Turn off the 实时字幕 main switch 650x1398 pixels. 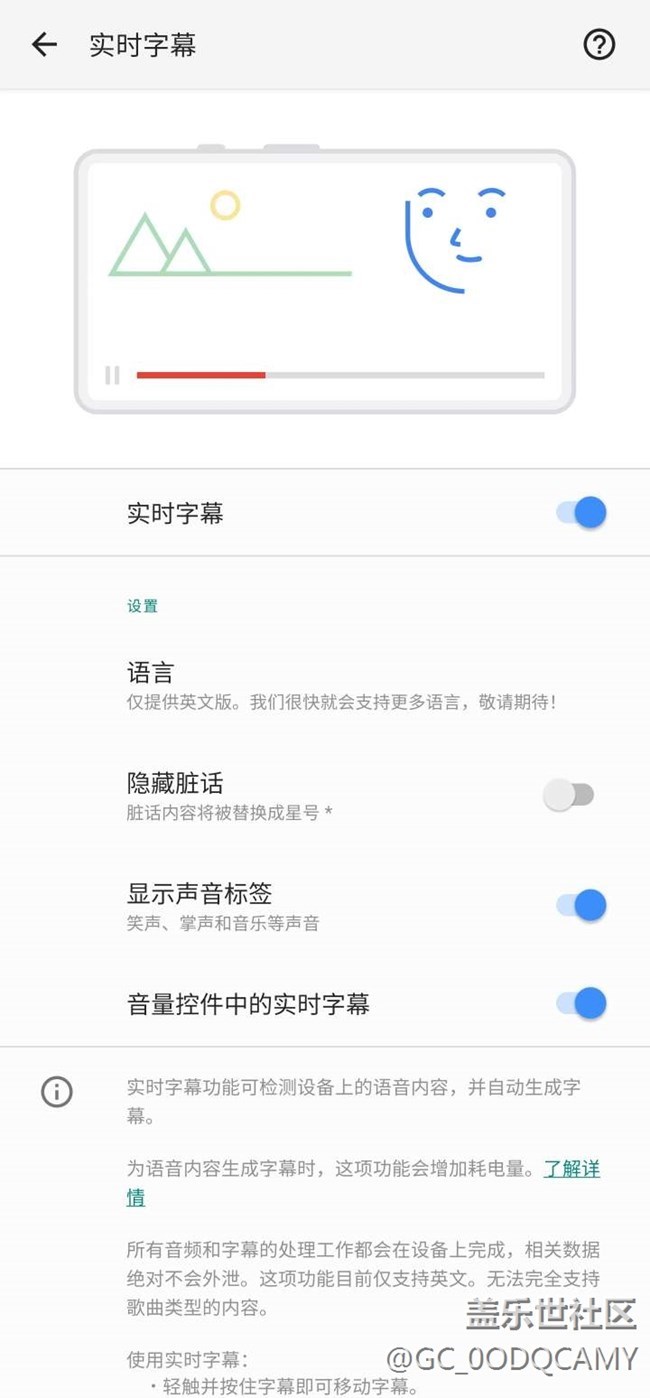click(x=581, y=513)
